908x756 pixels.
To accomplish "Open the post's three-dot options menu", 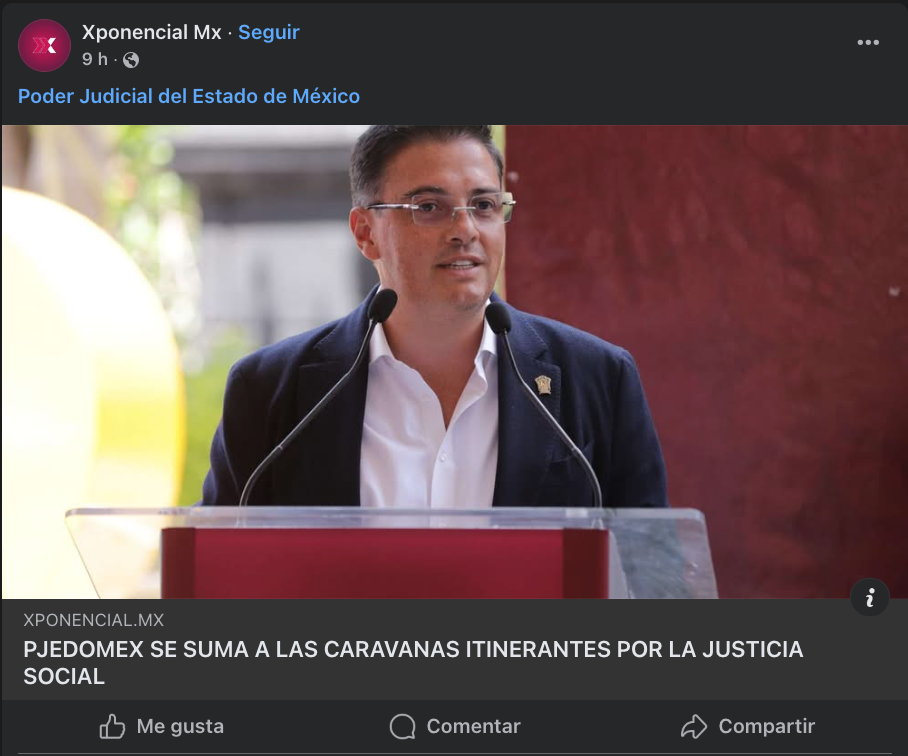I will coord(868,42).
